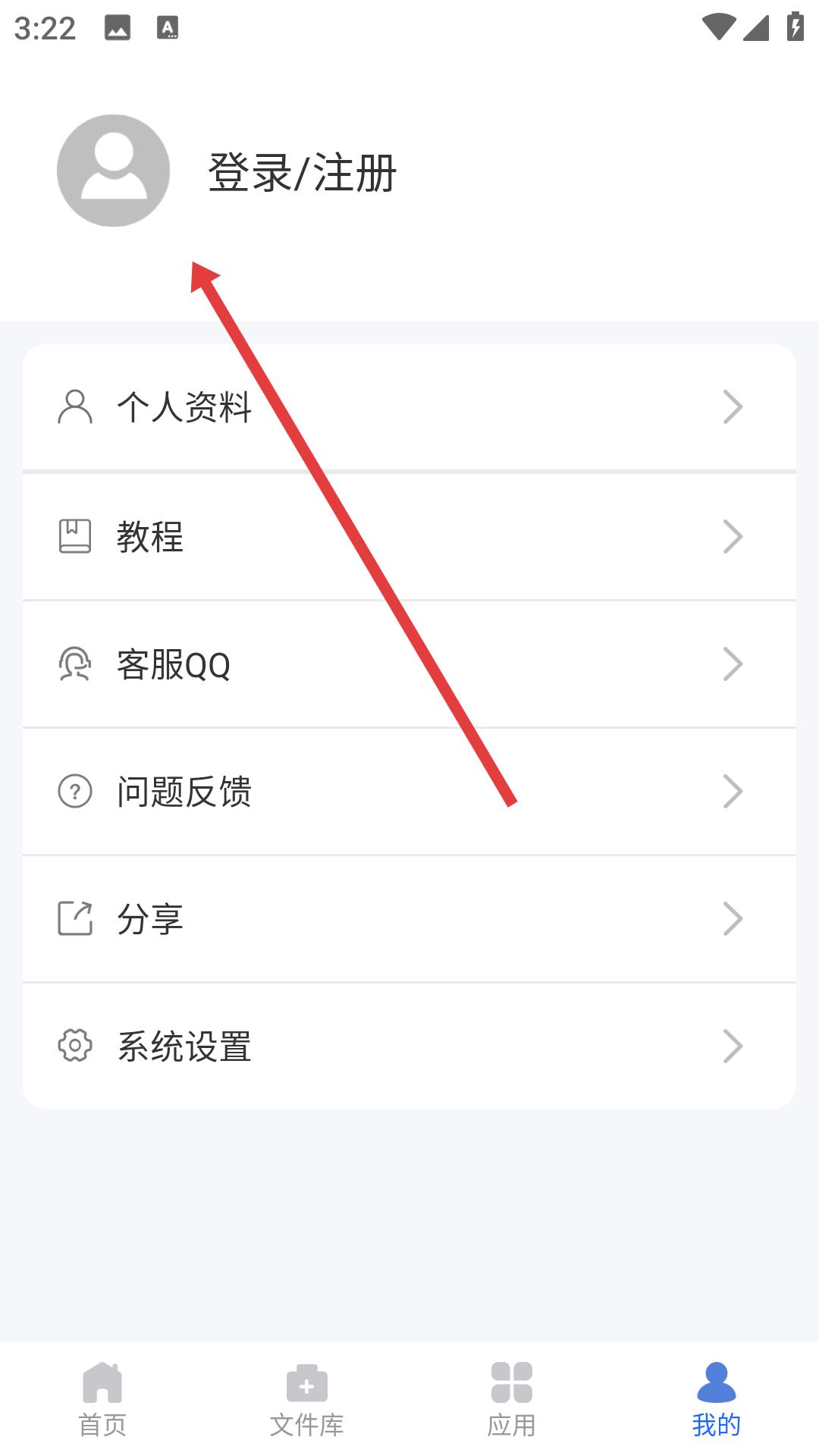Select the 分享 share row
This screenshot has width=819, height=1456.
(409, 919)
